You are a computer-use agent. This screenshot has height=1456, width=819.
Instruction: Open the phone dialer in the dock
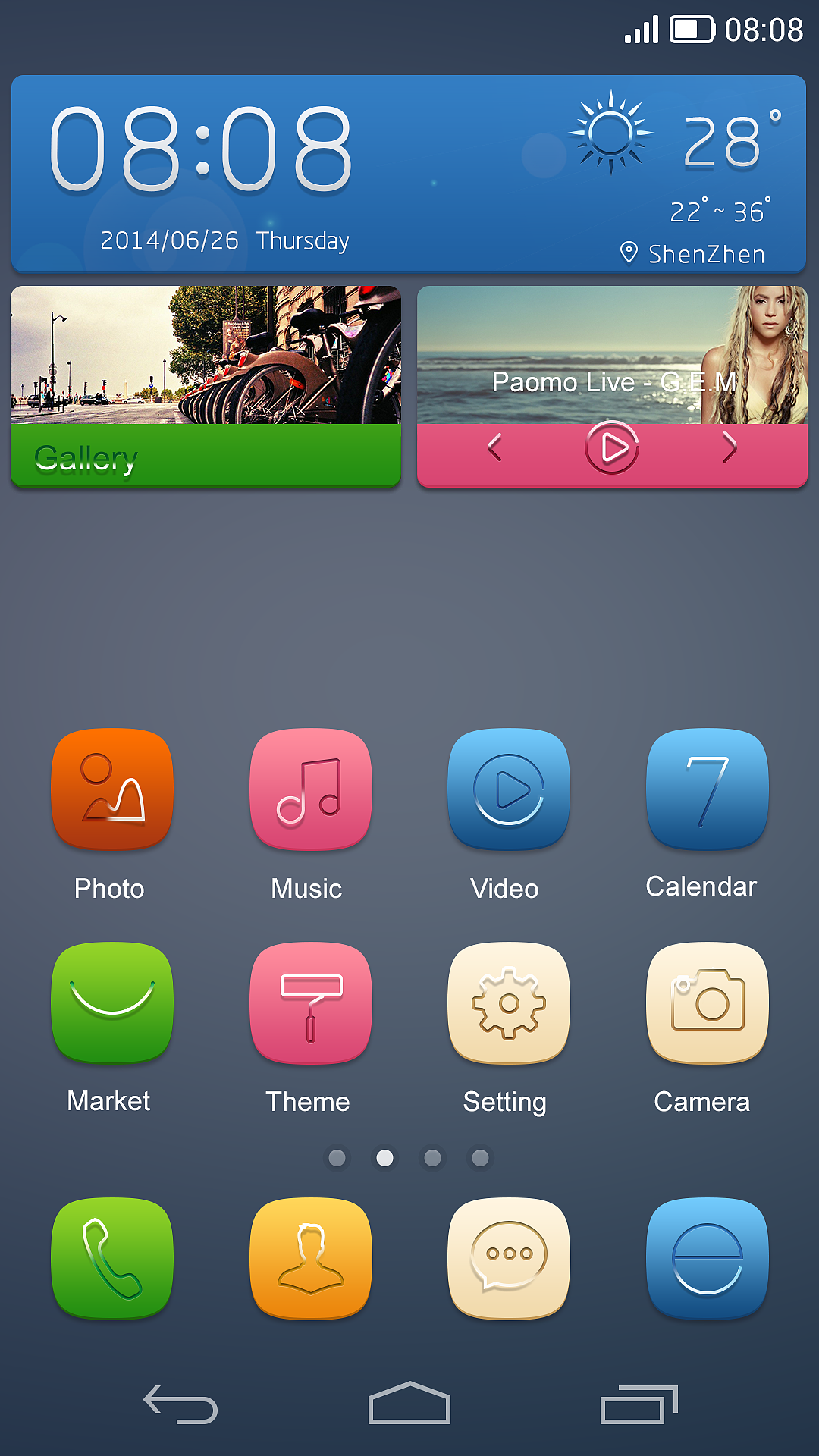[x=112, y=1259]
